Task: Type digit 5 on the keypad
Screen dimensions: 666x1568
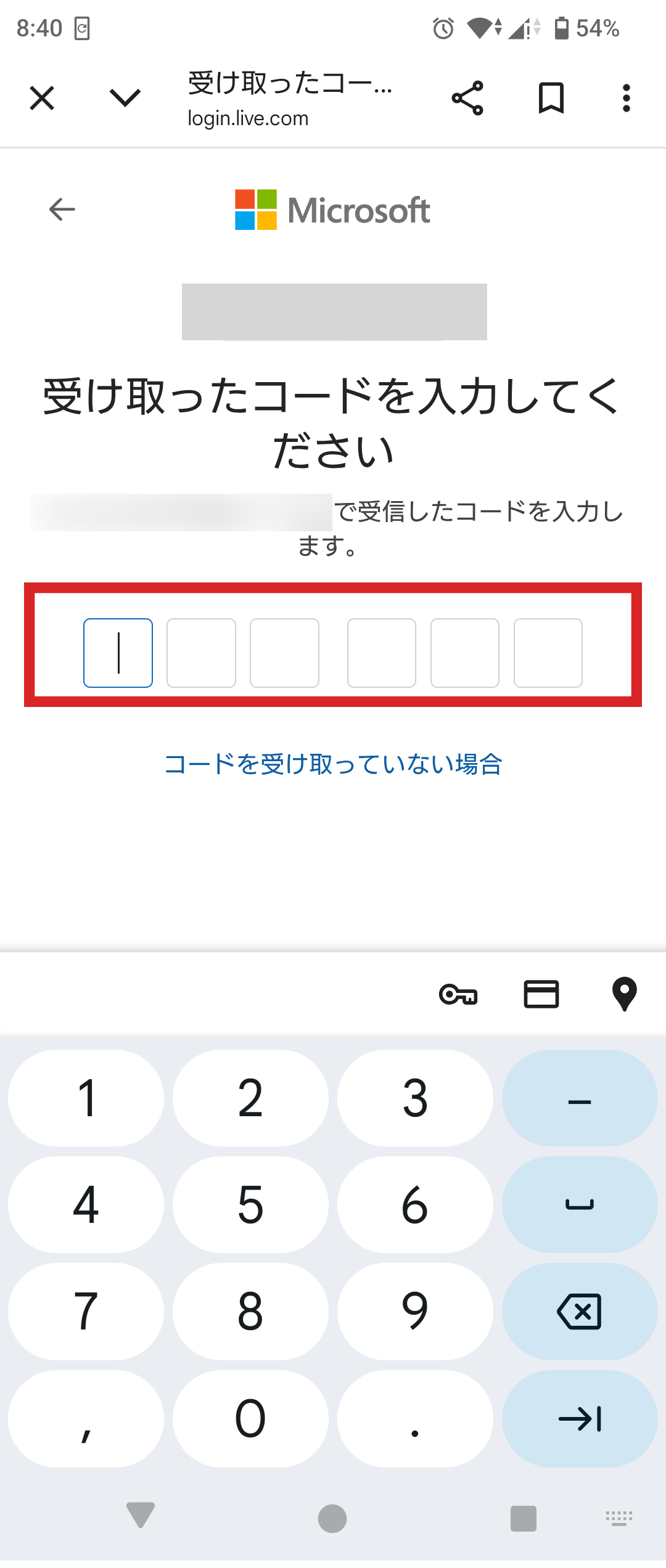Action: point(250,1204)
